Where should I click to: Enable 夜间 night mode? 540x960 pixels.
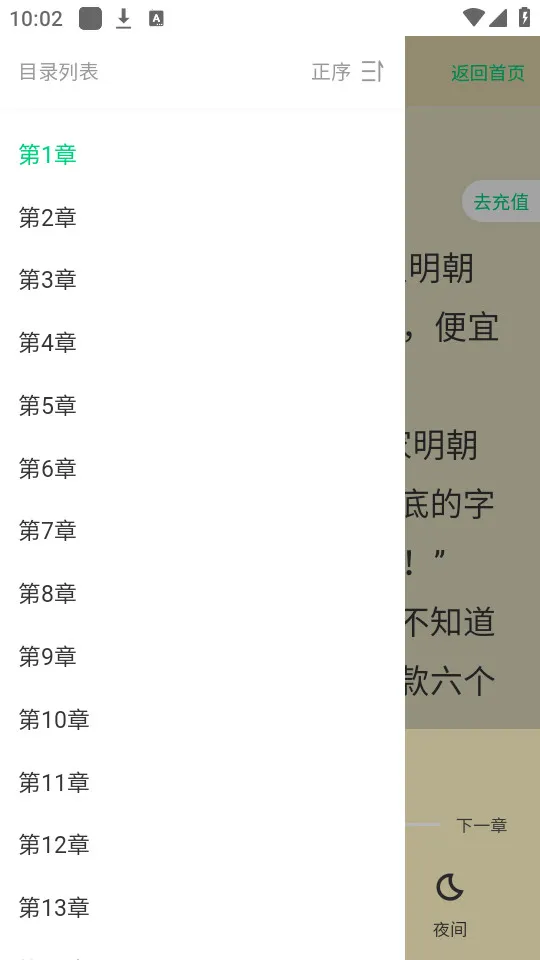450,906
